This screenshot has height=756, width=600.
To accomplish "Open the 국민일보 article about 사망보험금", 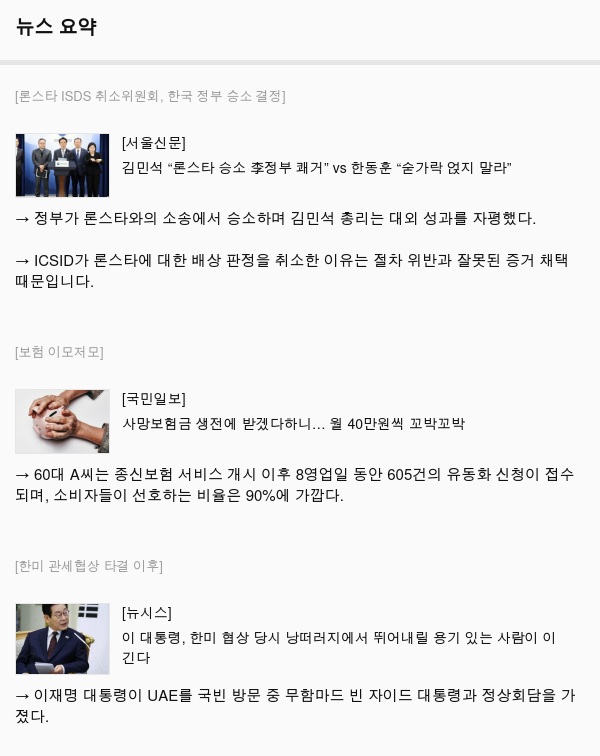I will point(293,424).
